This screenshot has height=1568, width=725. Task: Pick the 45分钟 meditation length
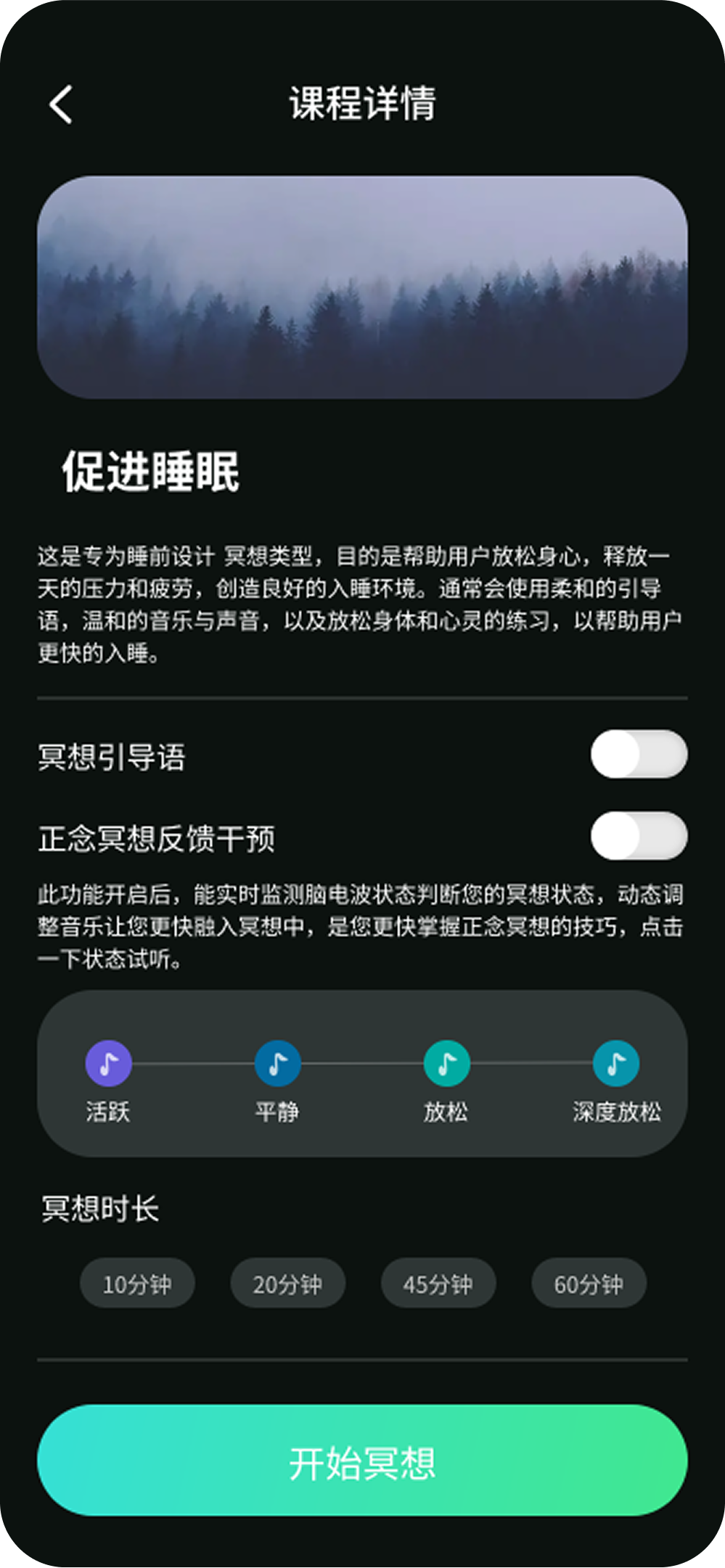click(x=438, y=1283)
